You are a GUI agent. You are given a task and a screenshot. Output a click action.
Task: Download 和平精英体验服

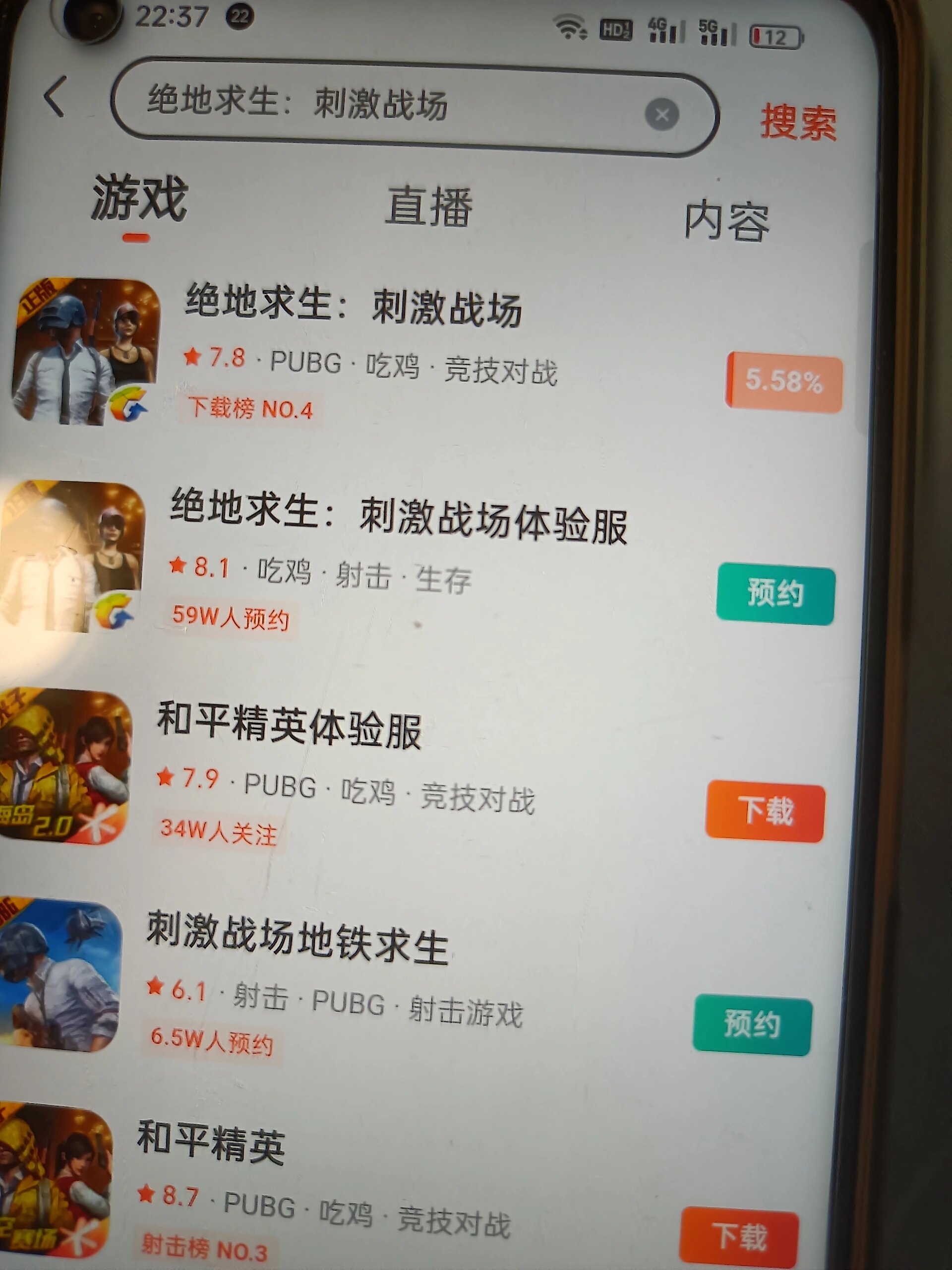(765, 811)
